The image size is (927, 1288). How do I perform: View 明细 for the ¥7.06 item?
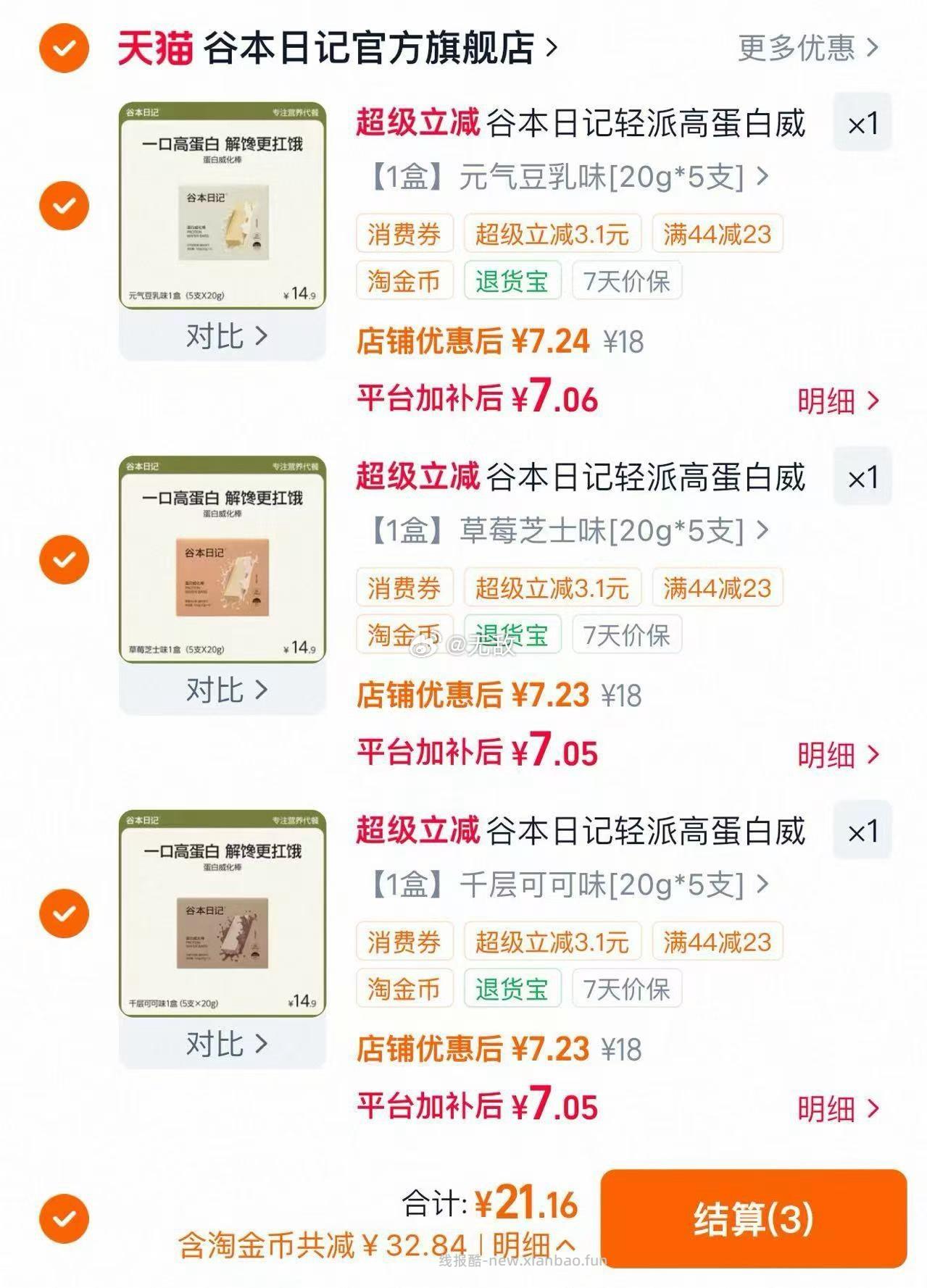[838, 401]
